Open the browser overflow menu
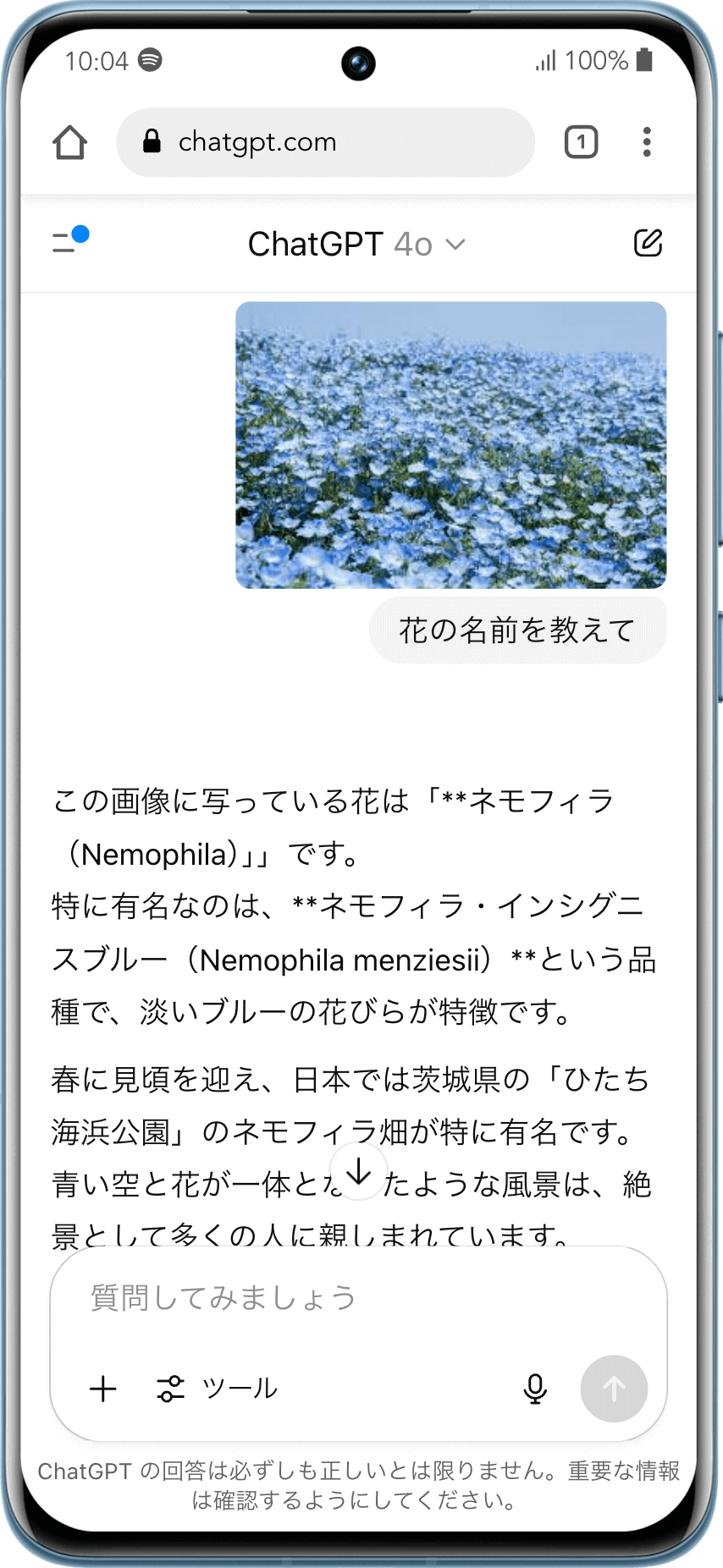723x1568 pixels. 647,142
